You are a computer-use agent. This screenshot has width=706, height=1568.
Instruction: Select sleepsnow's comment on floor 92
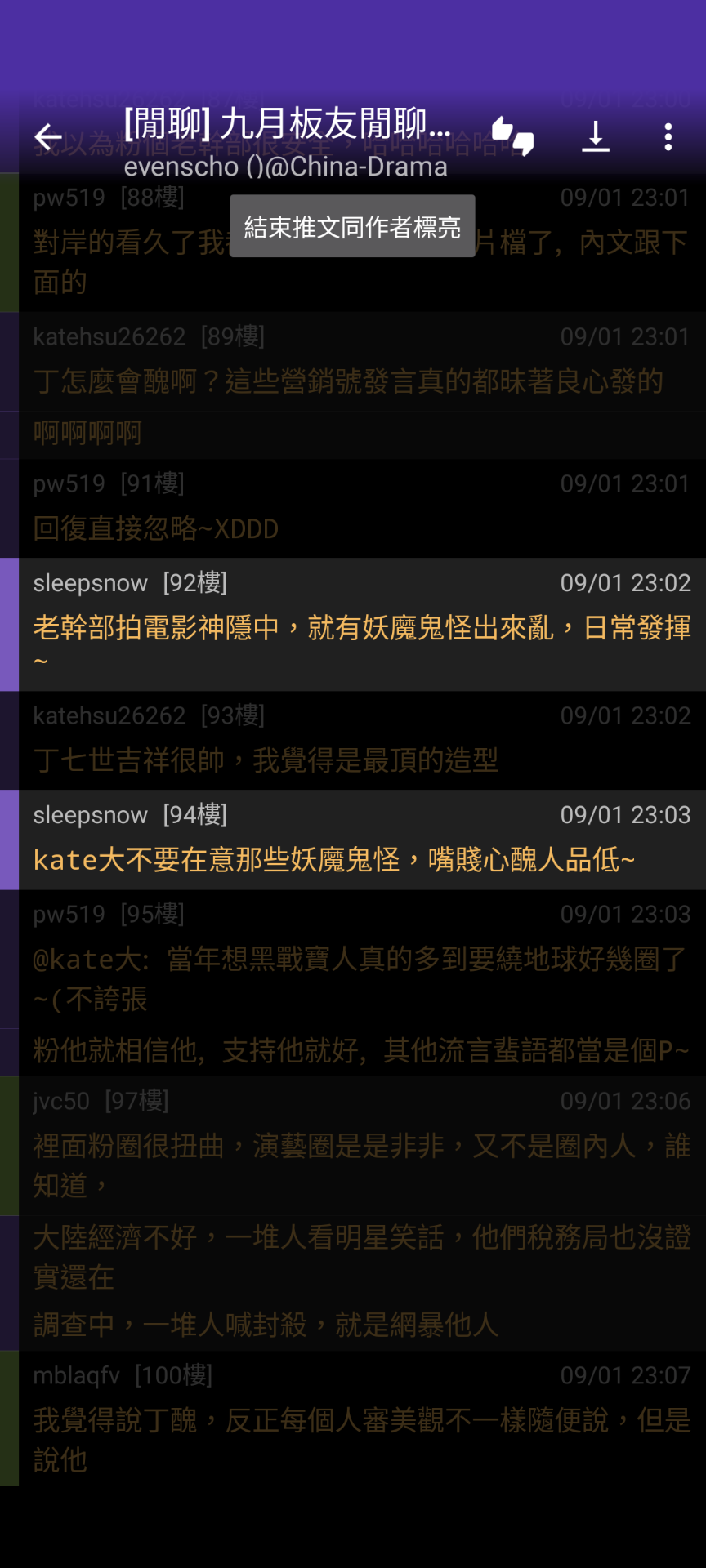point(353,625)
